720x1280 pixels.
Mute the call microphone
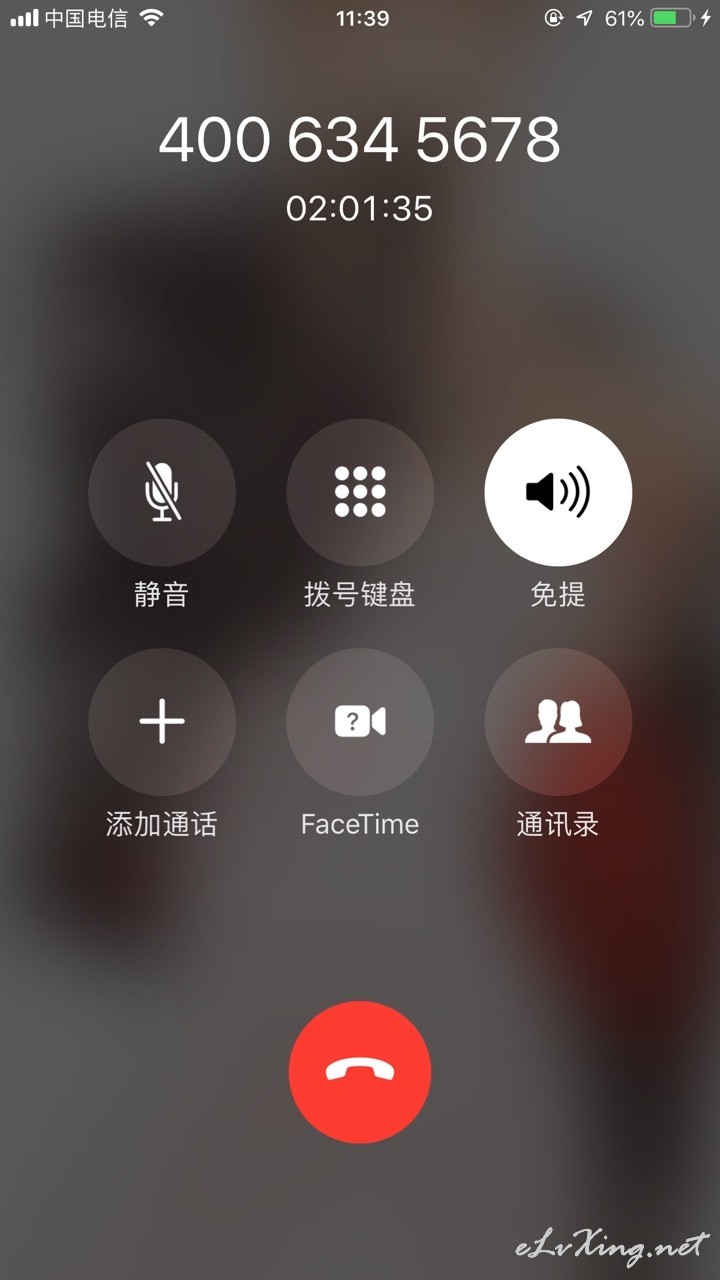(x=162, y=492)
